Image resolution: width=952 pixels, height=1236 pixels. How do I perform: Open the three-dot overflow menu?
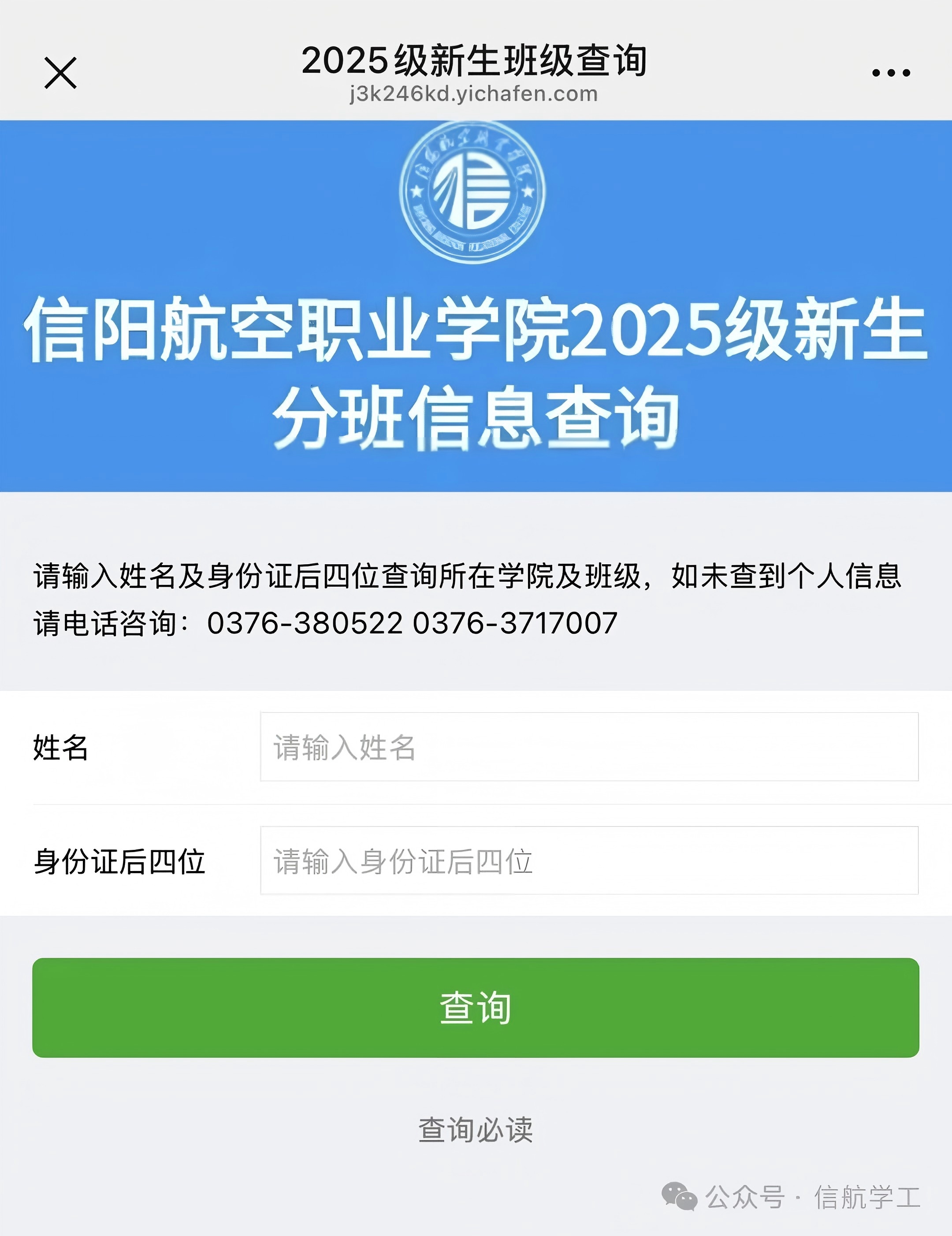point(891,72)
